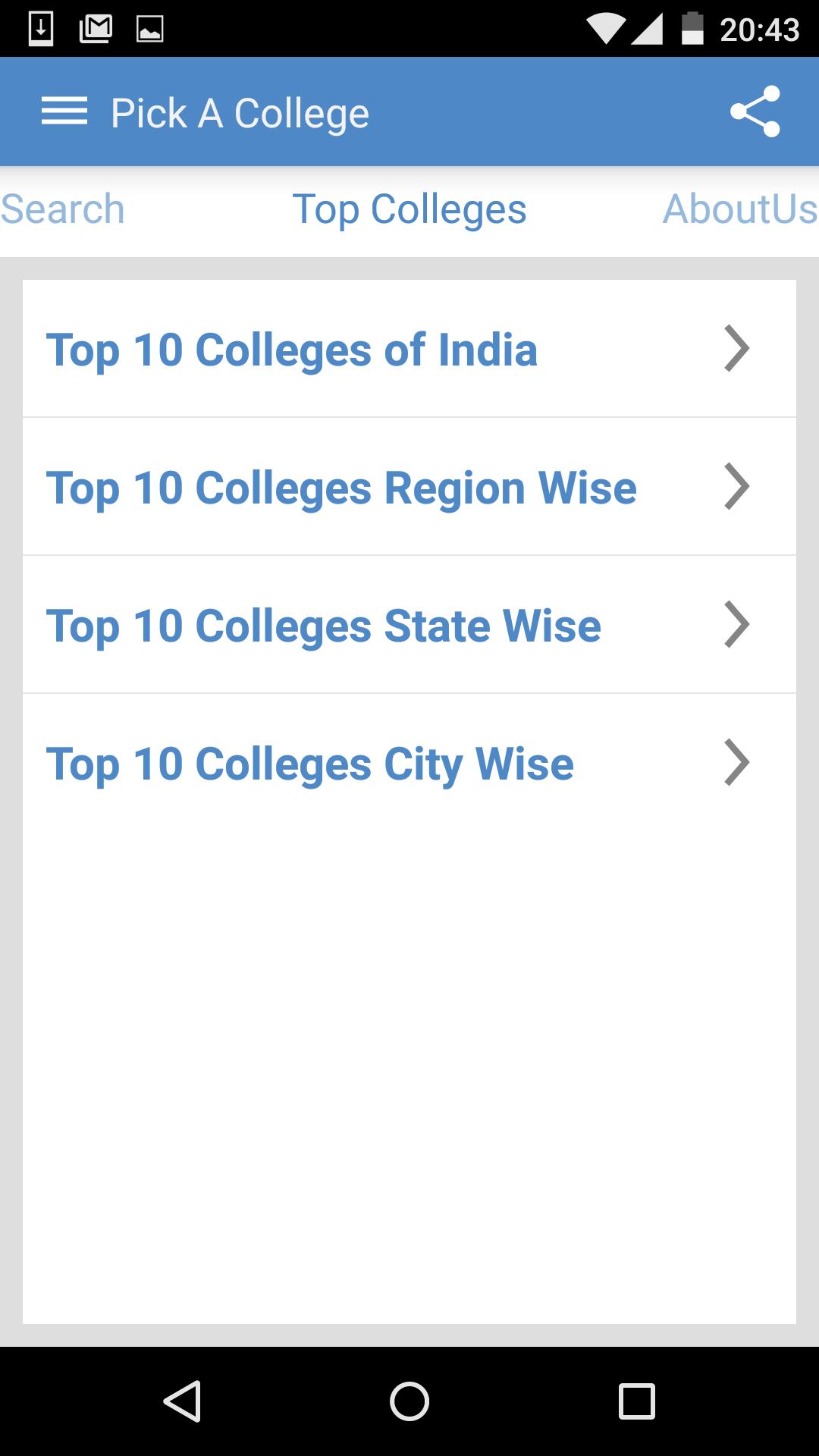
Task: Open the hamburger navigation drawer
Action: point(64,111)
